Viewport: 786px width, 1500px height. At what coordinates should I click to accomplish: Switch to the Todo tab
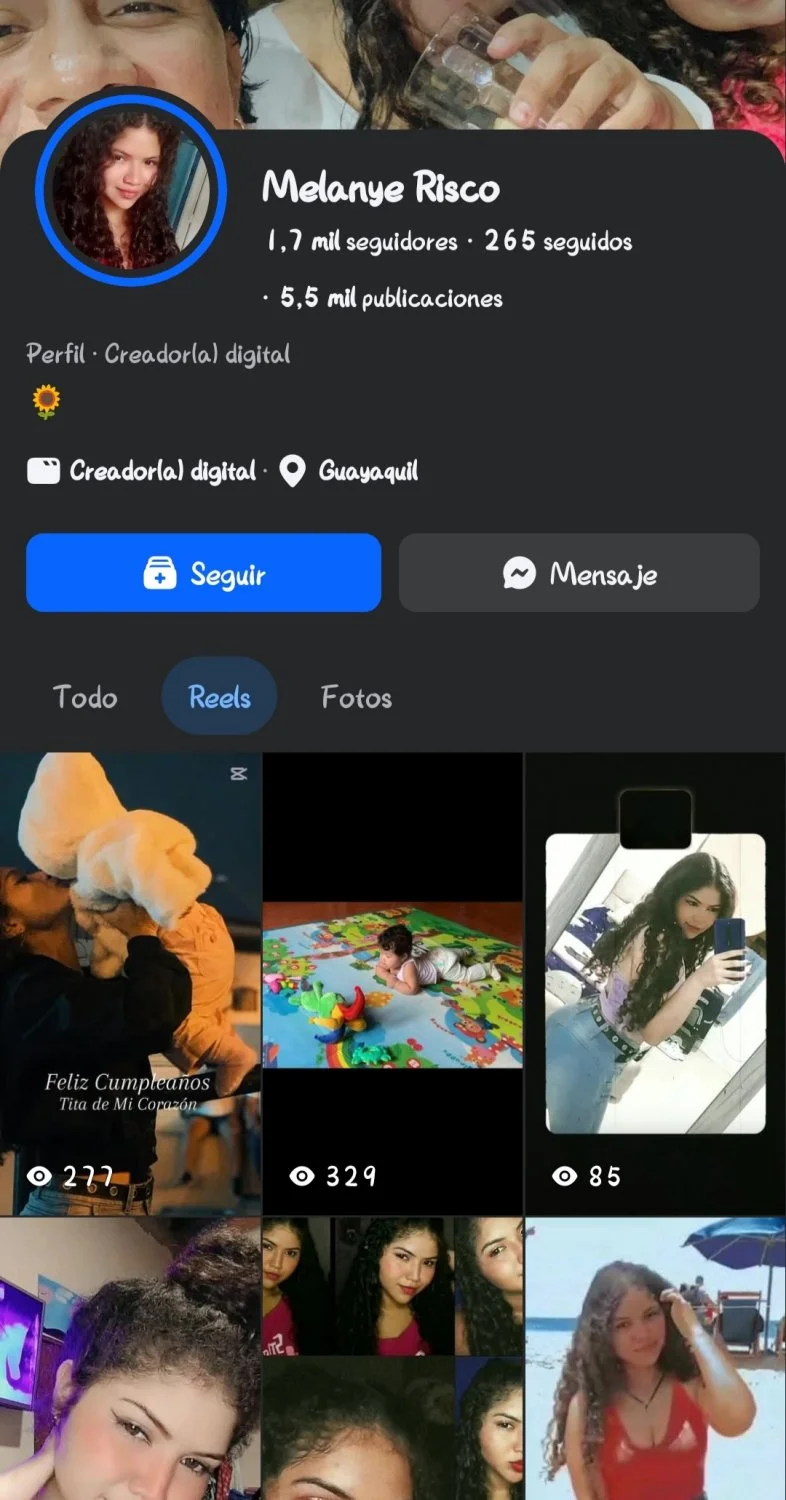click(85, 697)
